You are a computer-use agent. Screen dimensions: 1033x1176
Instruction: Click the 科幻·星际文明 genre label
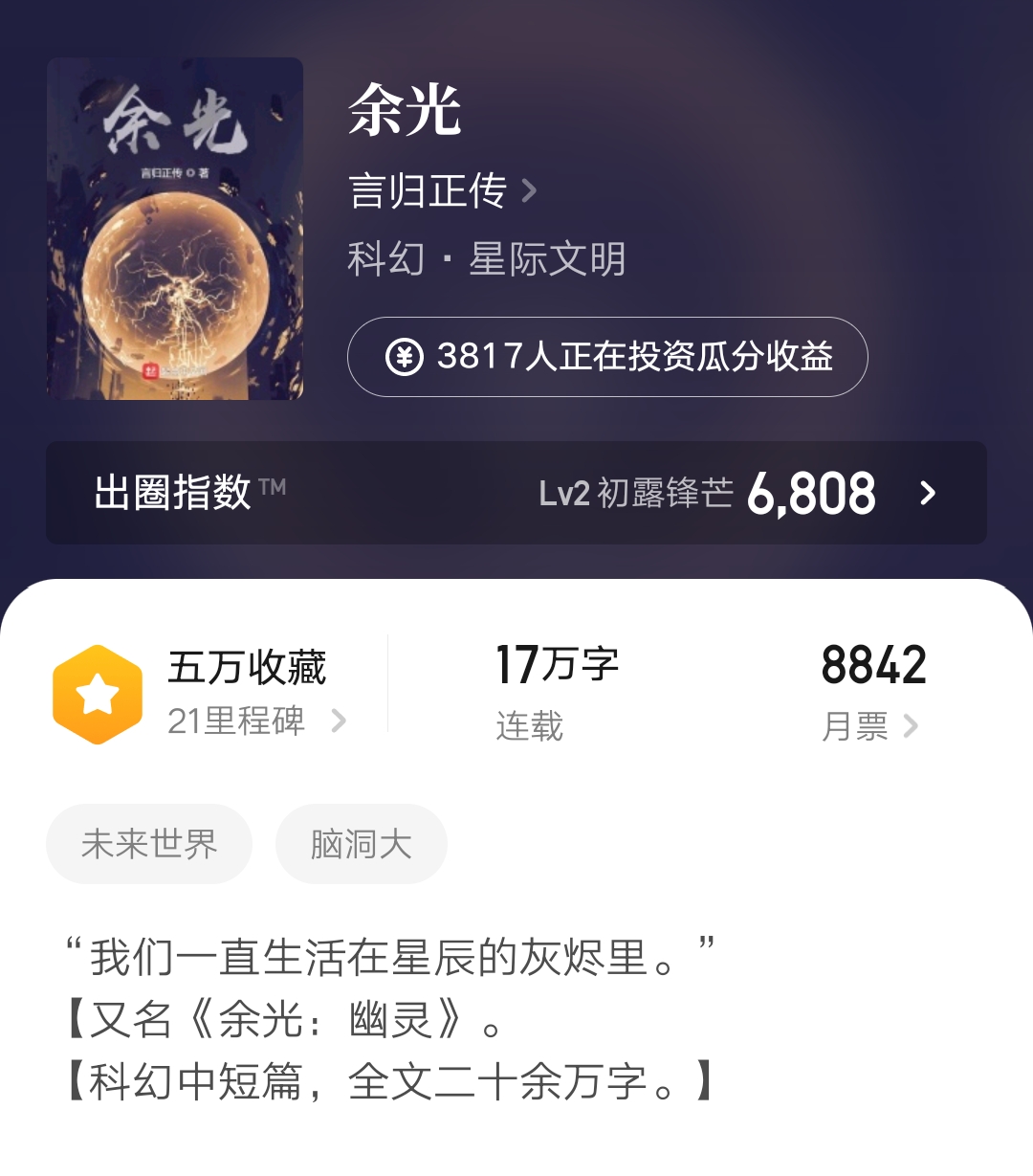(x=486, y=258)
